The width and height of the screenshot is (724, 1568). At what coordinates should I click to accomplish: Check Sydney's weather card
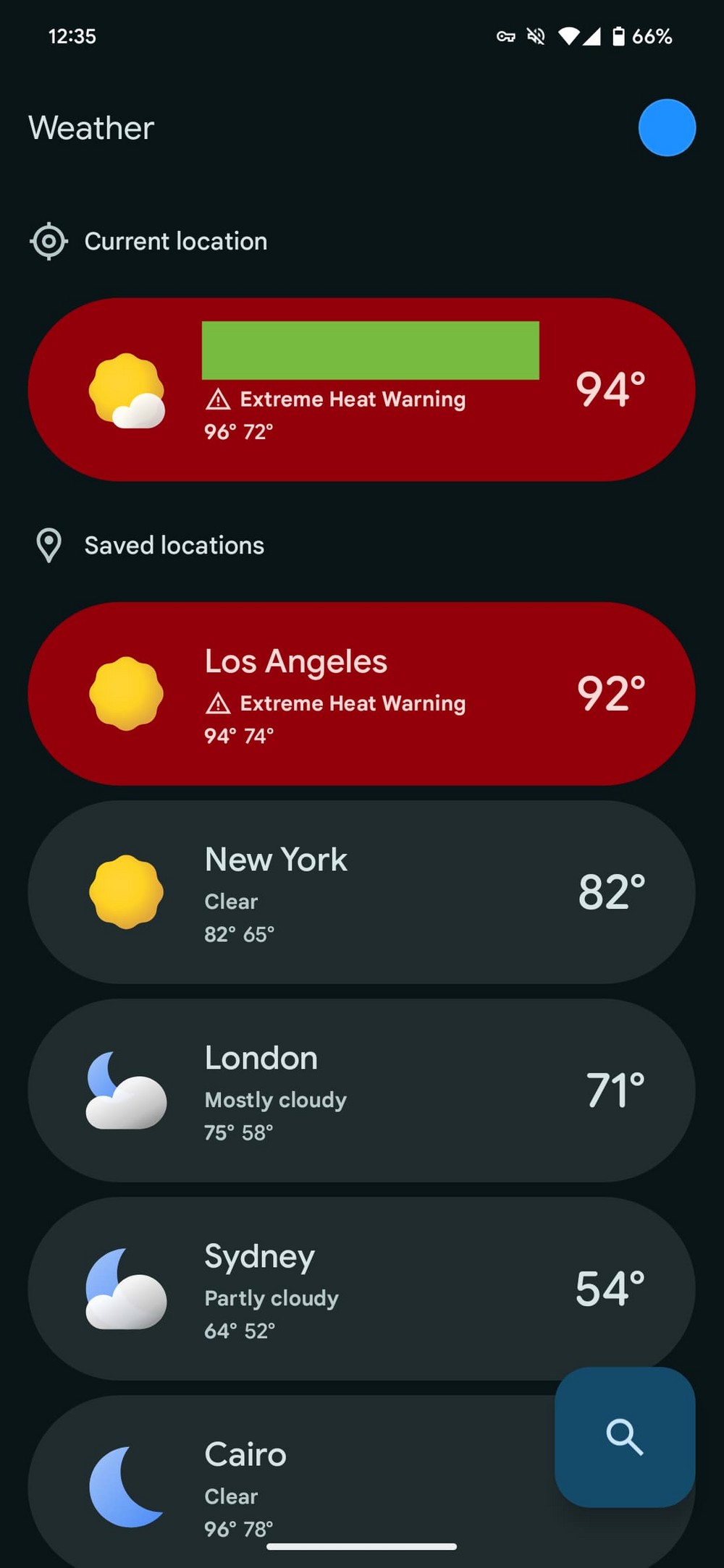tap(361, 1288)
